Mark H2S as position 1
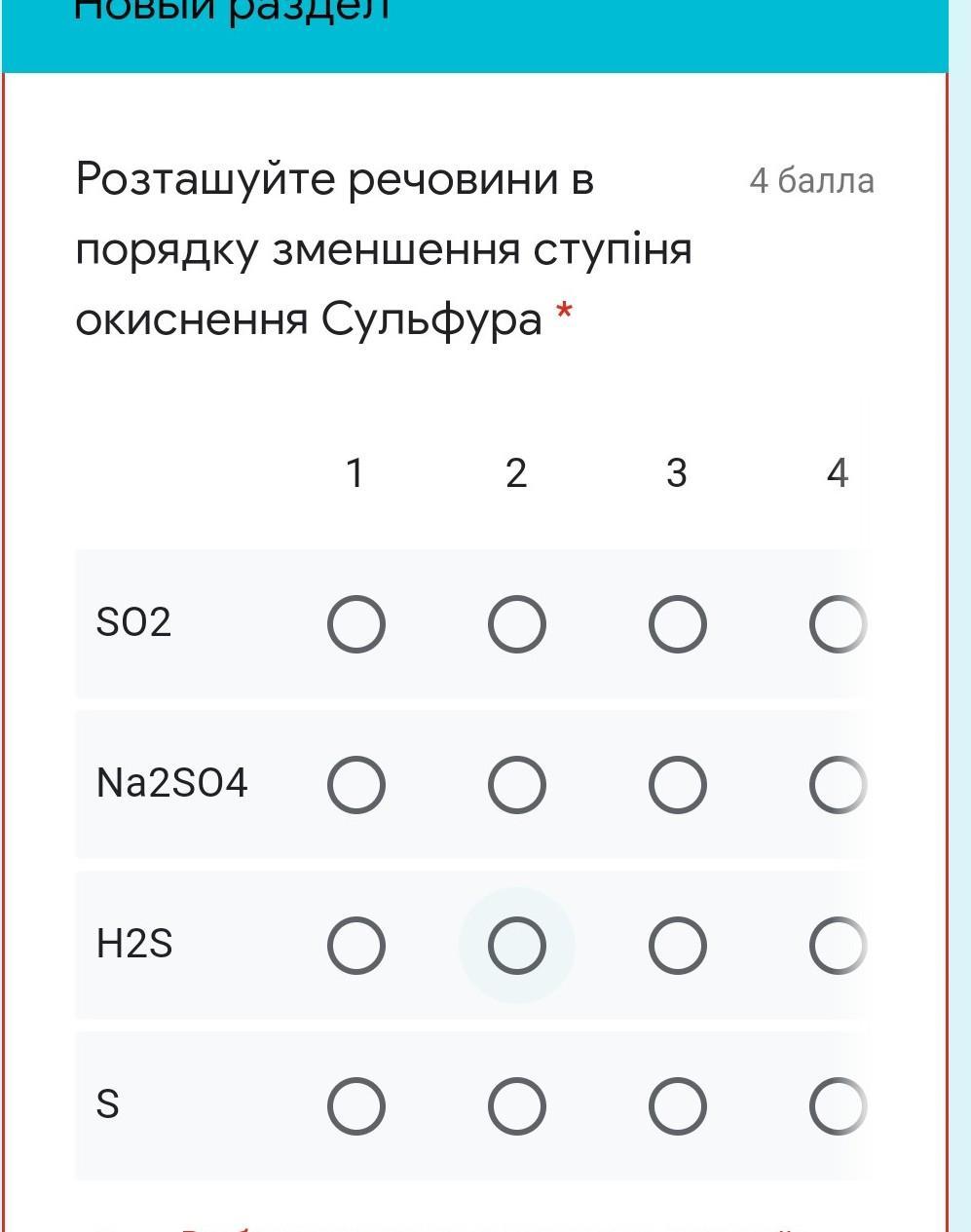The image size is (971, 1232). point(355,946)
